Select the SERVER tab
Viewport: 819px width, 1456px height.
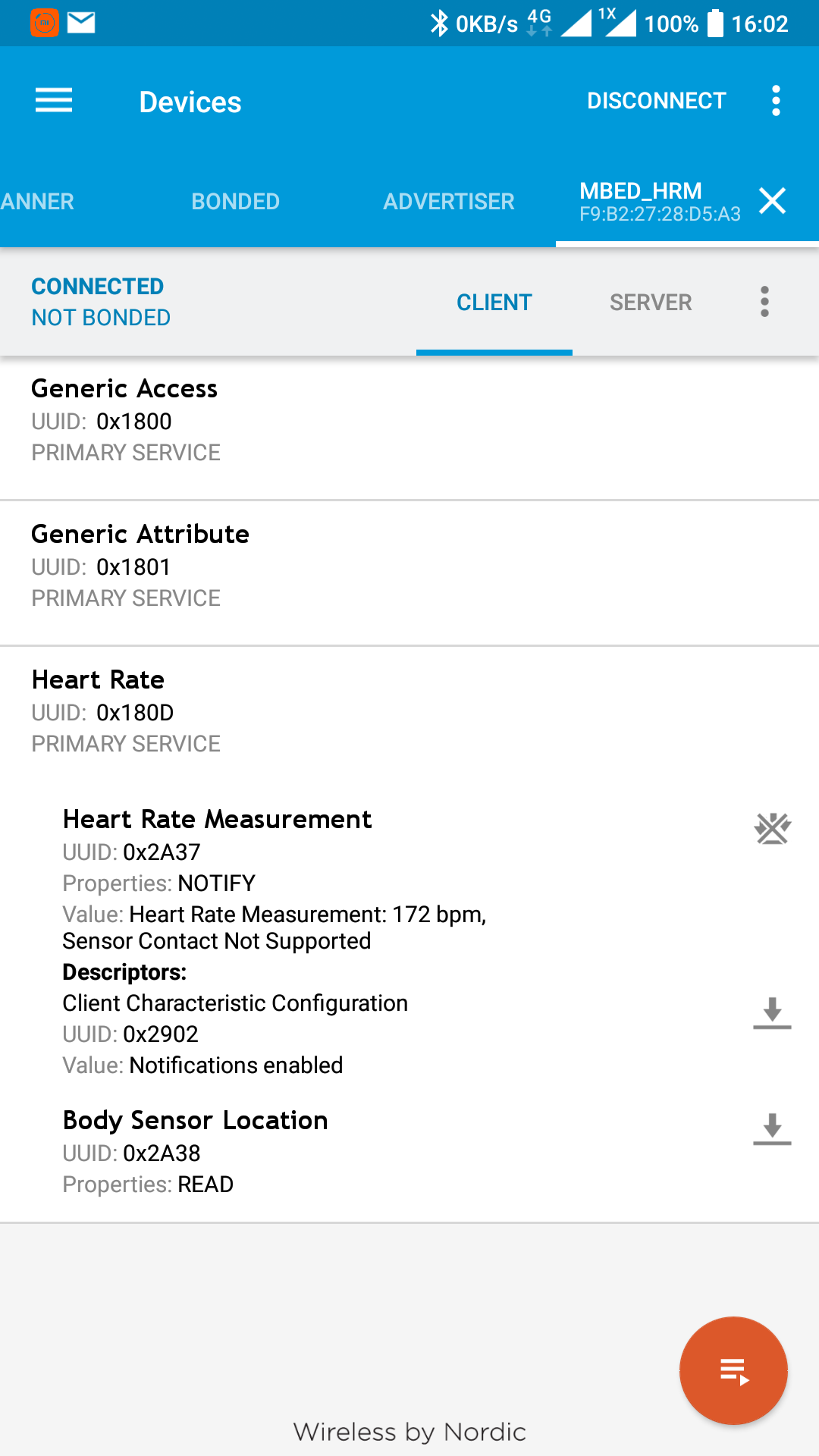pyautogui.click(x=651, y=303)
